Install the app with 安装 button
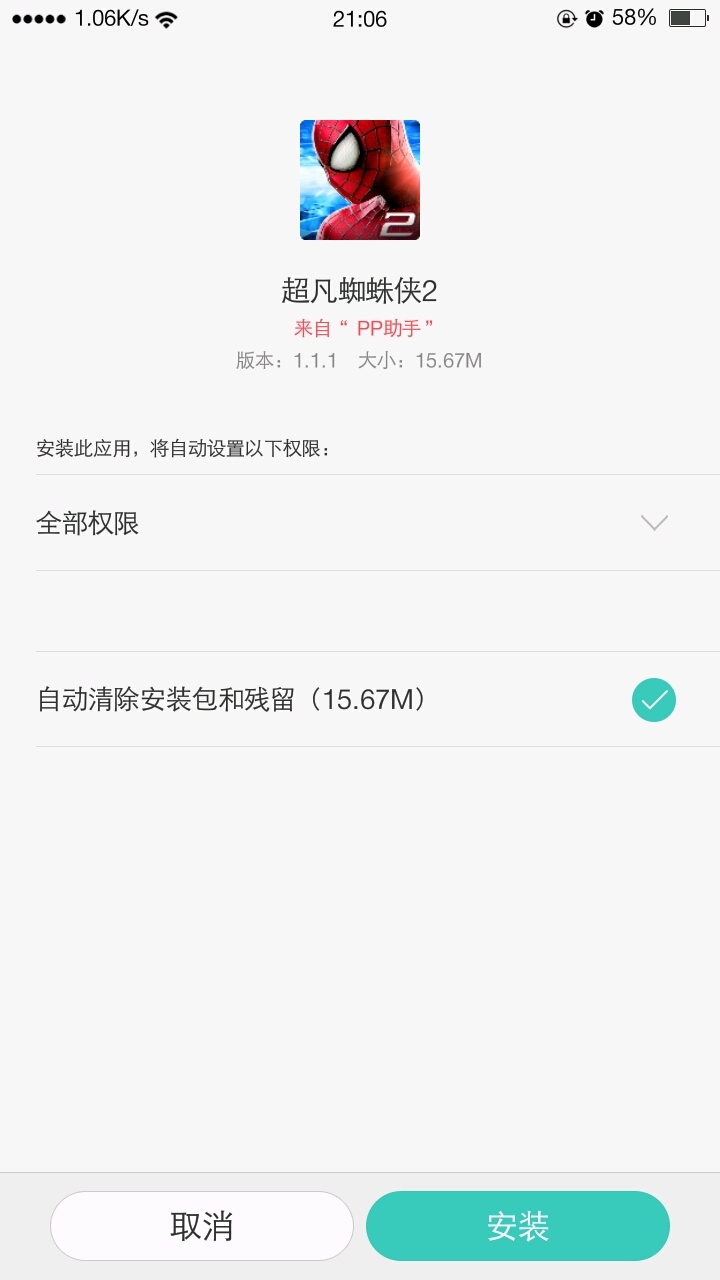 (x=518, y=1226)
